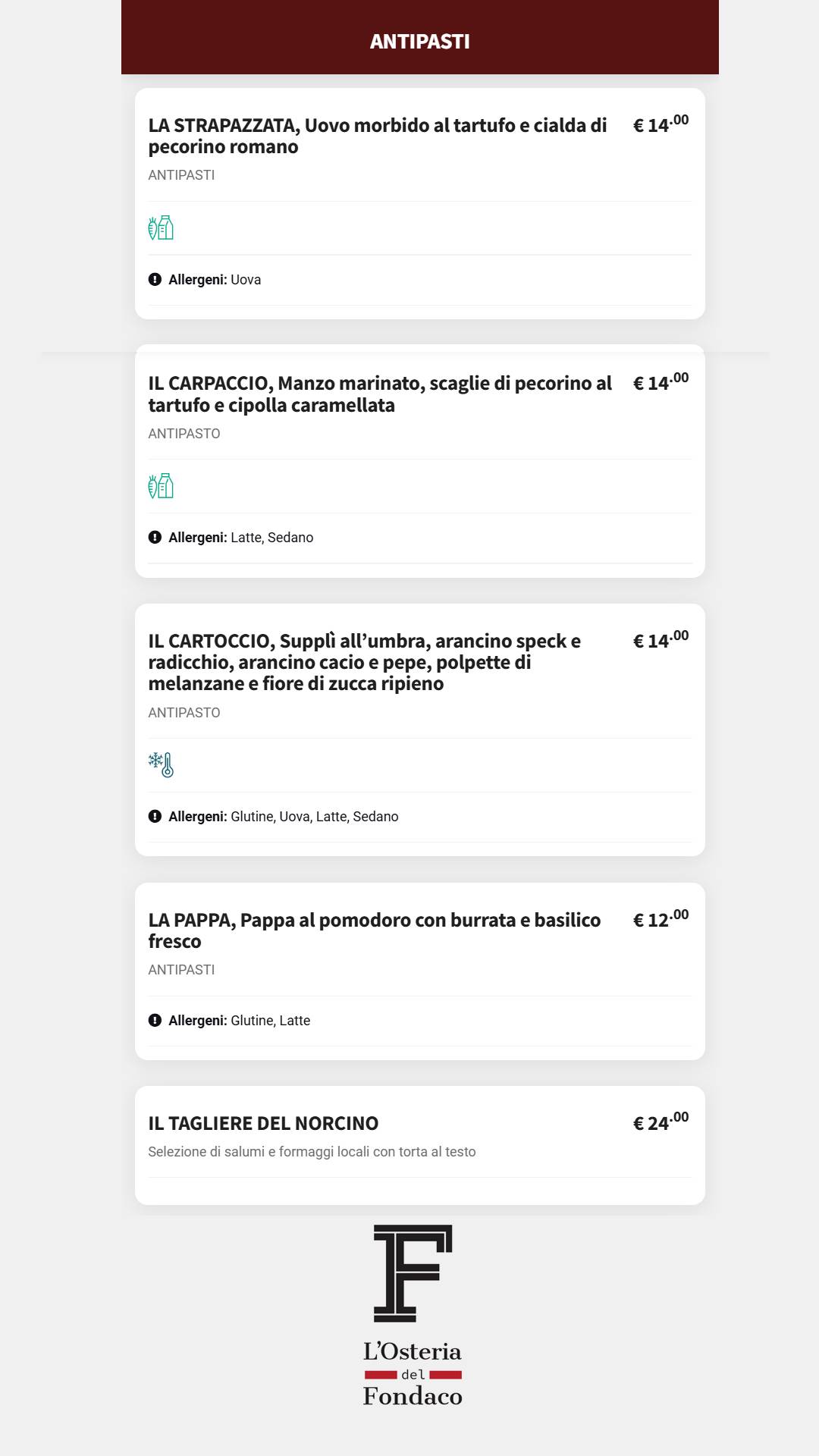Click the allergen alert icon for LA STRAPAZZATA

155,279
